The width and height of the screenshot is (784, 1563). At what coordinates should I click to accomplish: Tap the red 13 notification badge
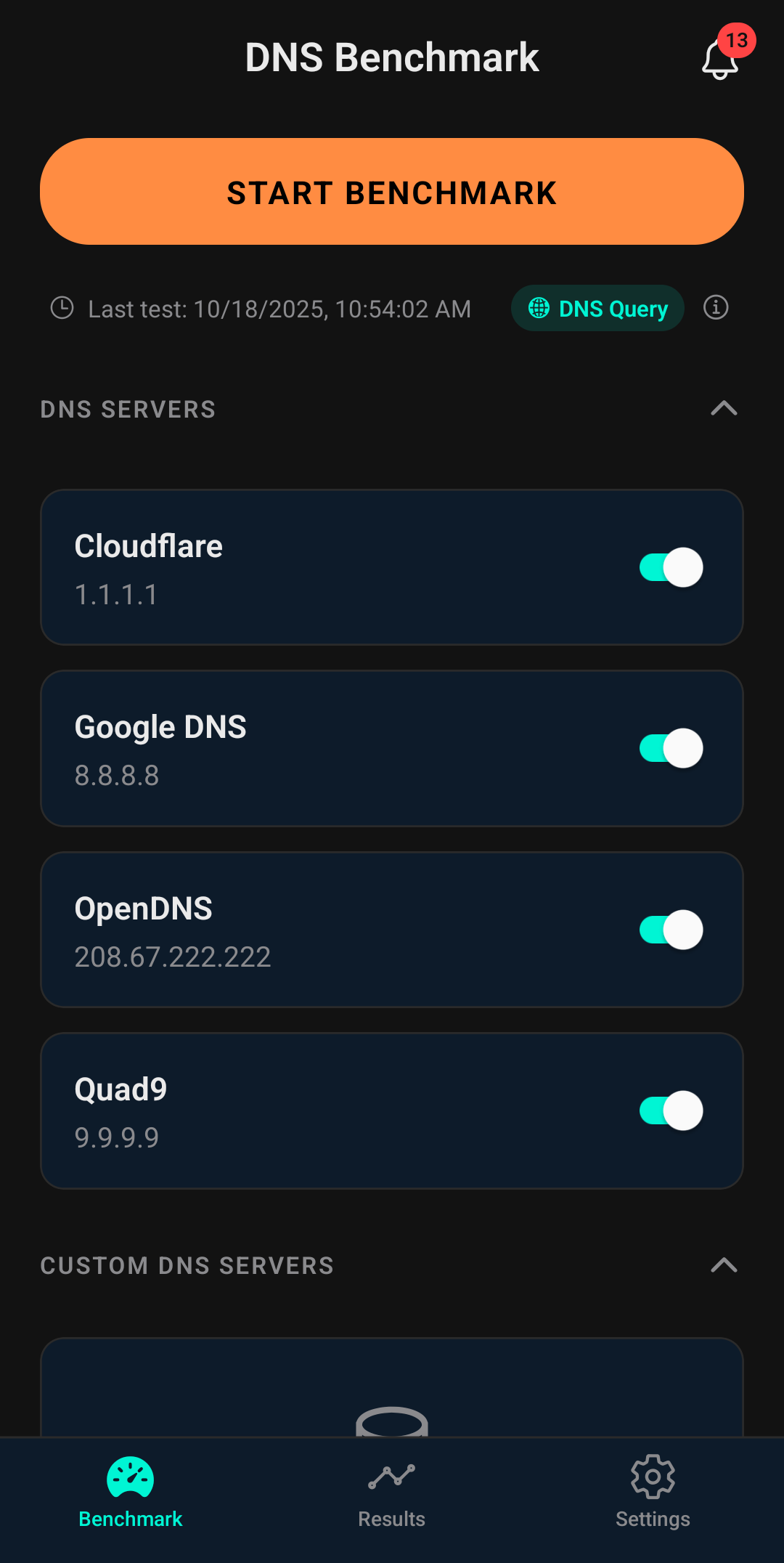[x=737, y=41]
